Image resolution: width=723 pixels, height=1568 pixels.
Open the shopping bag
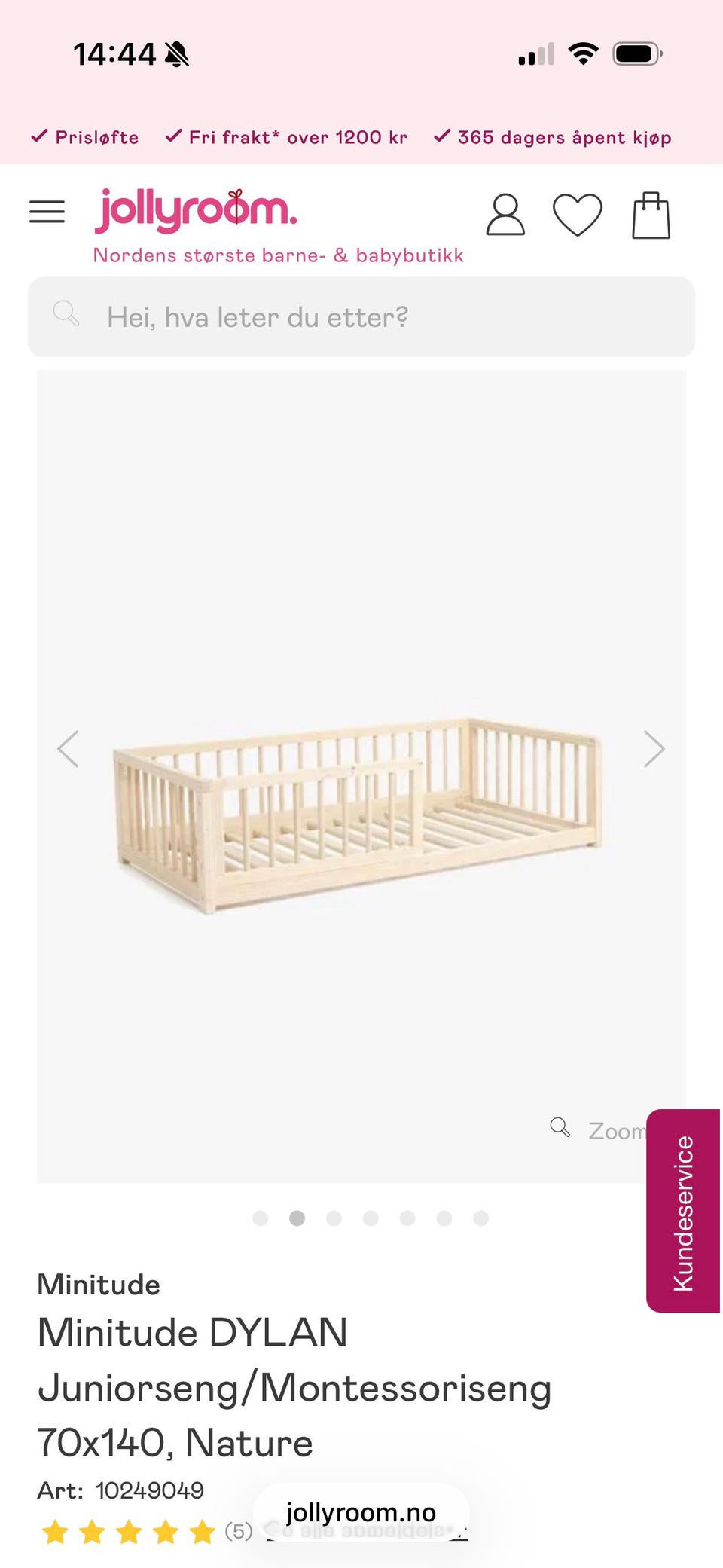pos(651,215)
